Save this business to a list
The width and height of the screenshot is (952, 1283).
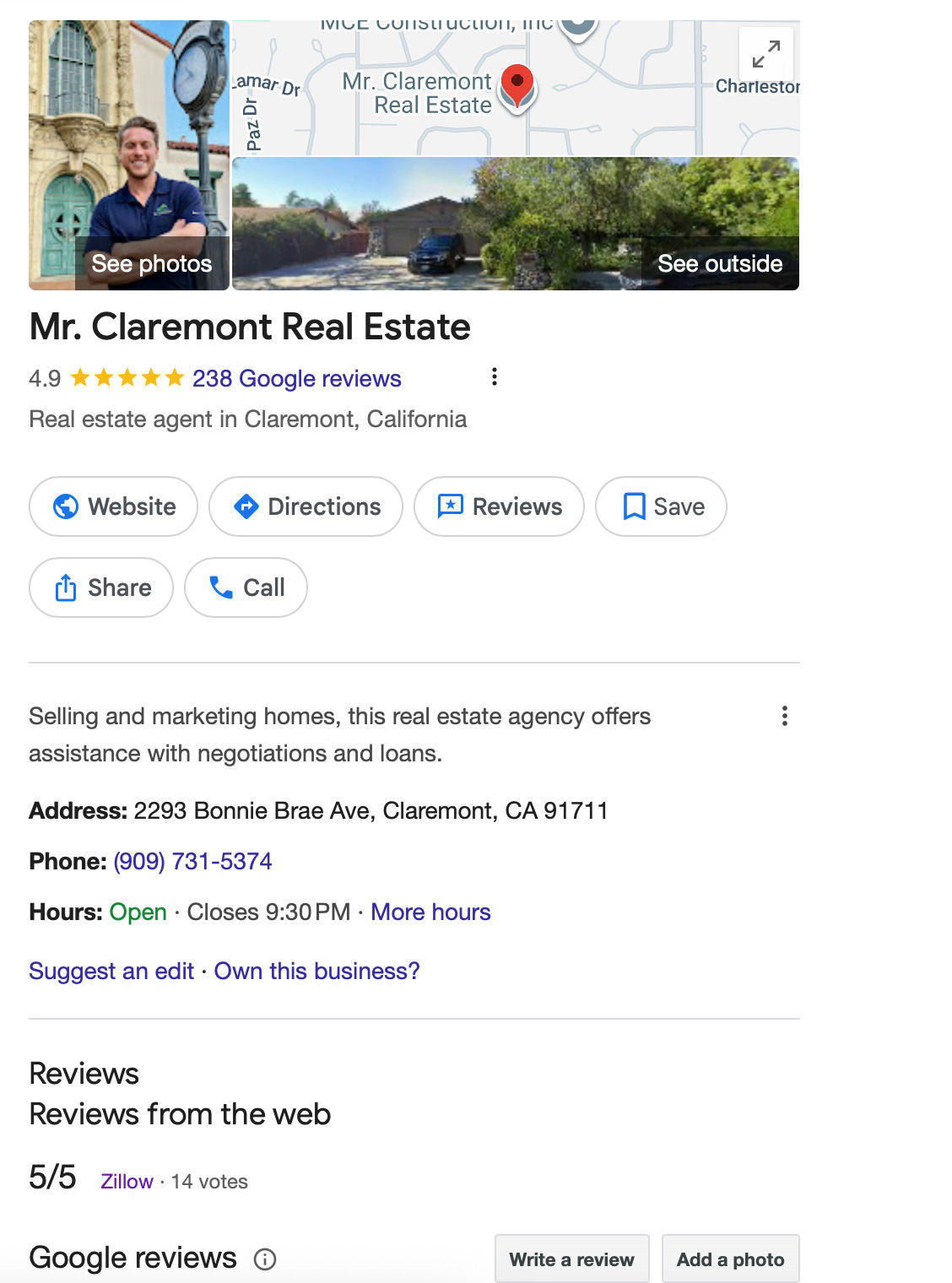661,506
